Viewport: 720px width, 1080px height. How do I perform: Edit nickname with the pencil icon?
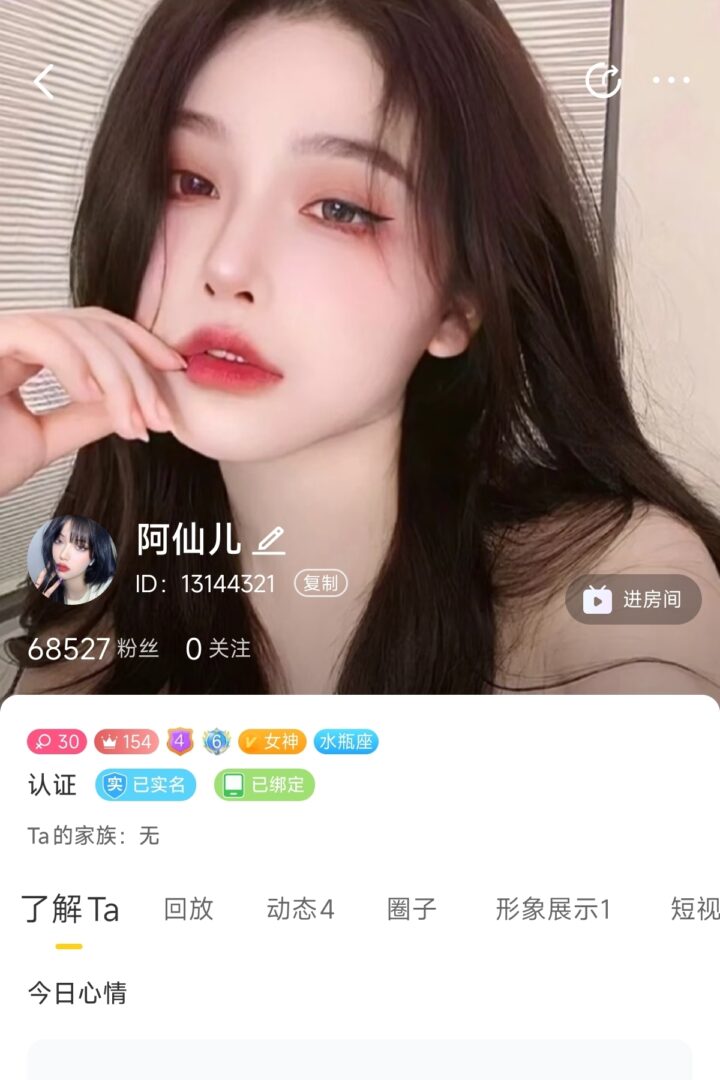click(x=268, y=540)
